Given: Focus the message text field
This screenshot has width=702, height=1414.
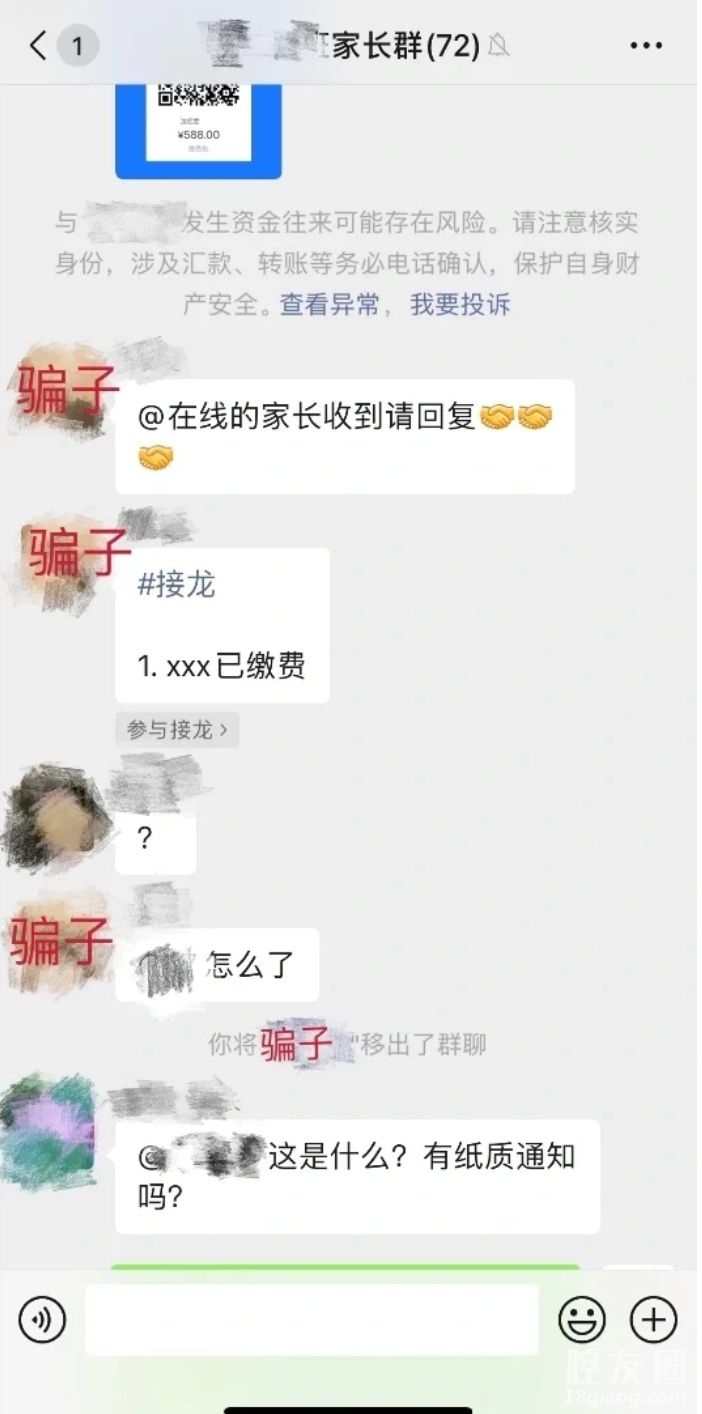Looking at the screenshot, I should (311, 1320).
